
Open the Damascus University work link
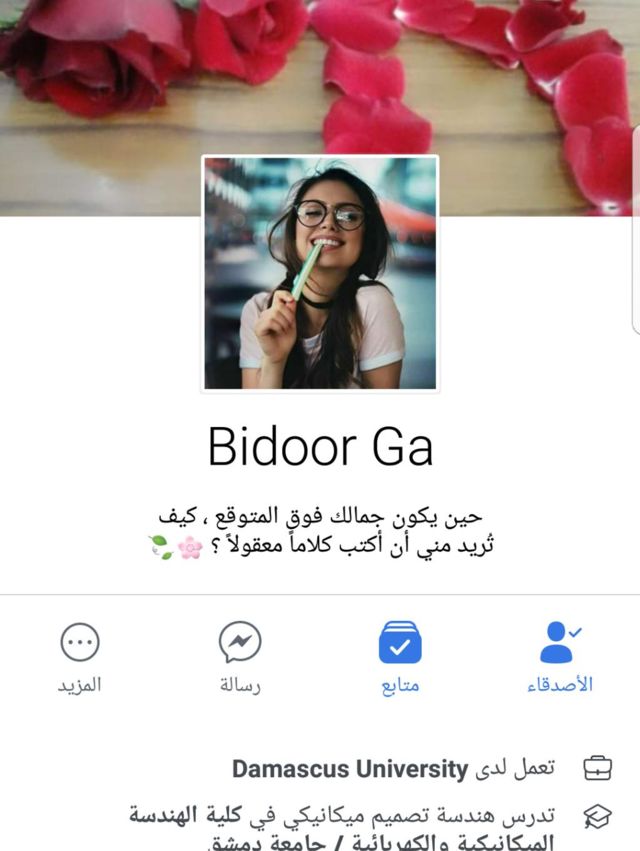(x=350, y=769)
